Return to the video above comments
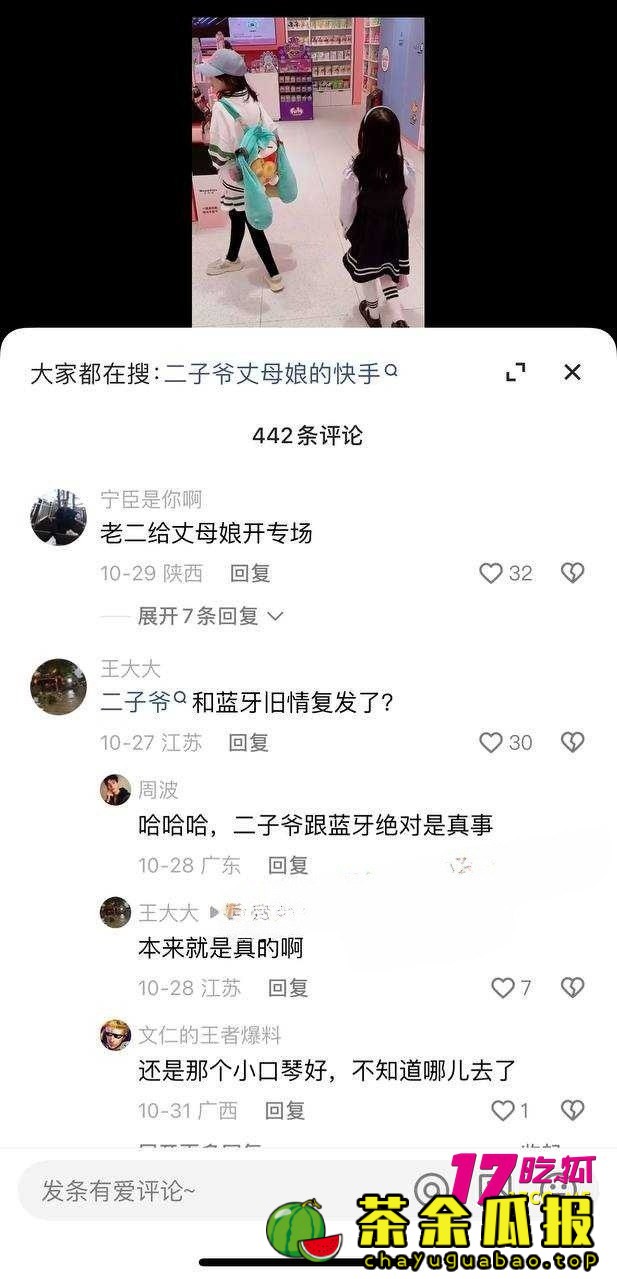 point(308,170)
